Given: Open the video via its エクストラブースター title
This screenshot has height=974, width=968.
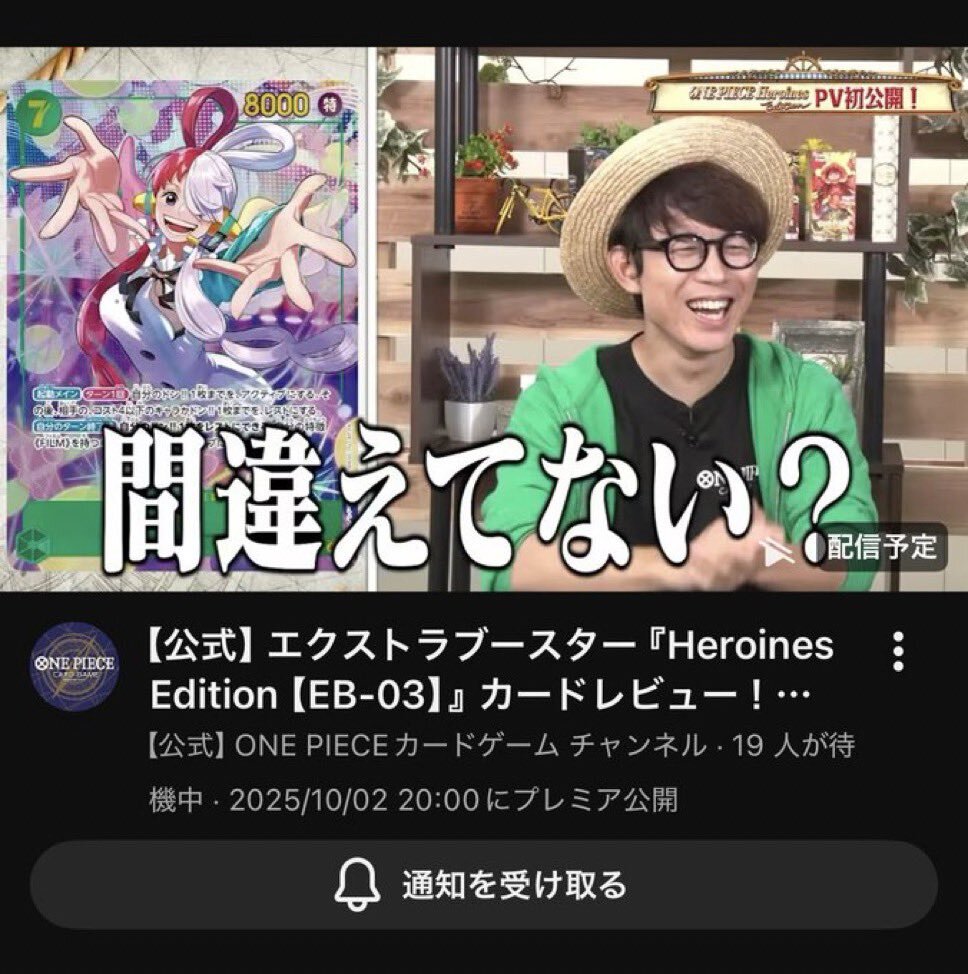Looking at the screenshot, I should (x=491, y=670).
